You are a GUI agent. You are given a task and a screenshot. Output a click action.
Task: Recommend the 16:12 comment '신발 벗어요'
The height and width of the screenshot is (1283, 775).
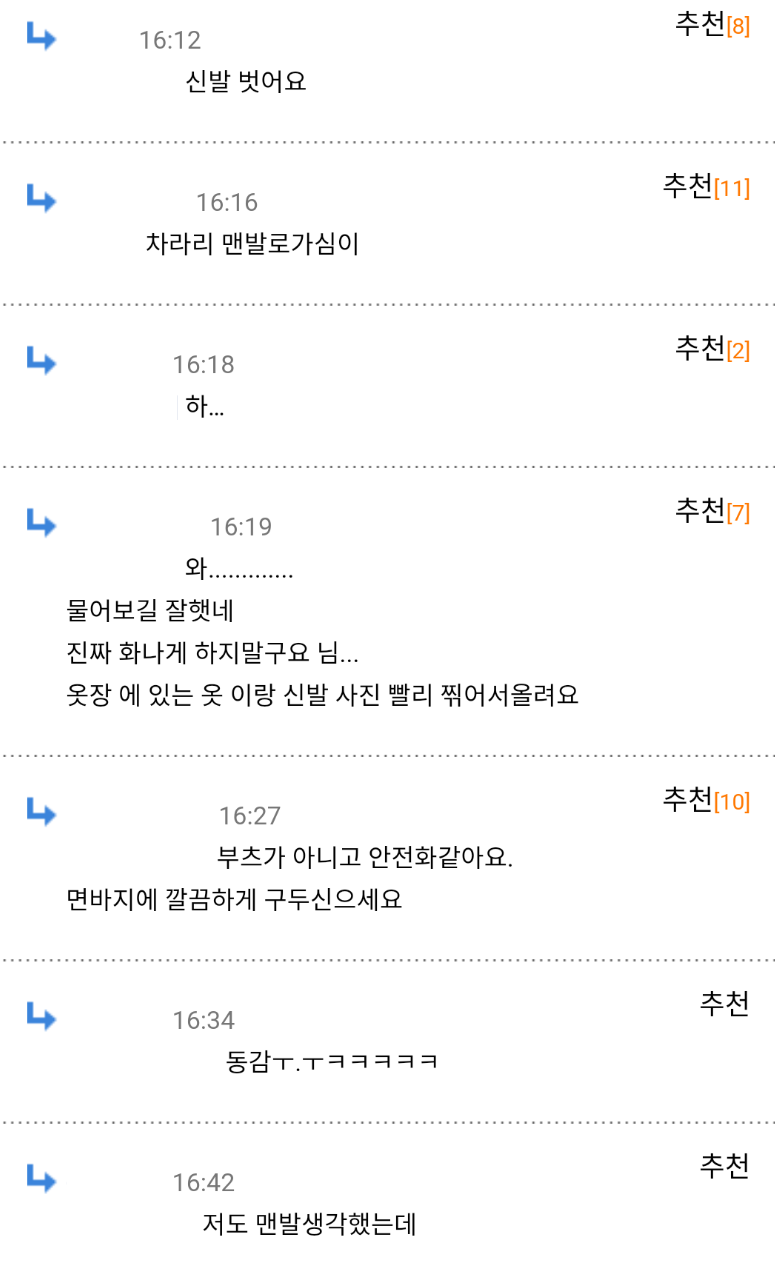[711, 25]
